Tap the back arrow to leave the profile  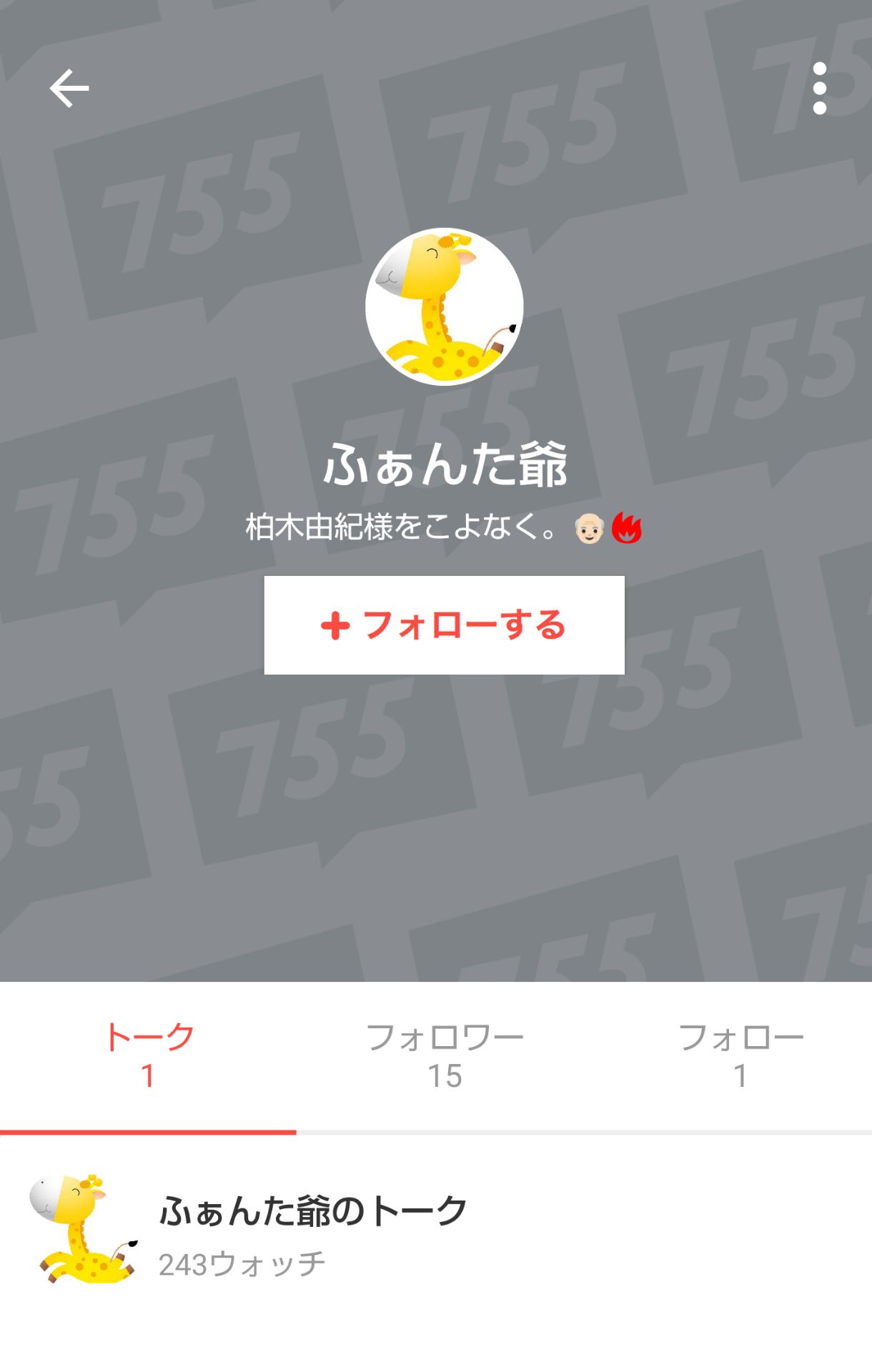(69, 88)
